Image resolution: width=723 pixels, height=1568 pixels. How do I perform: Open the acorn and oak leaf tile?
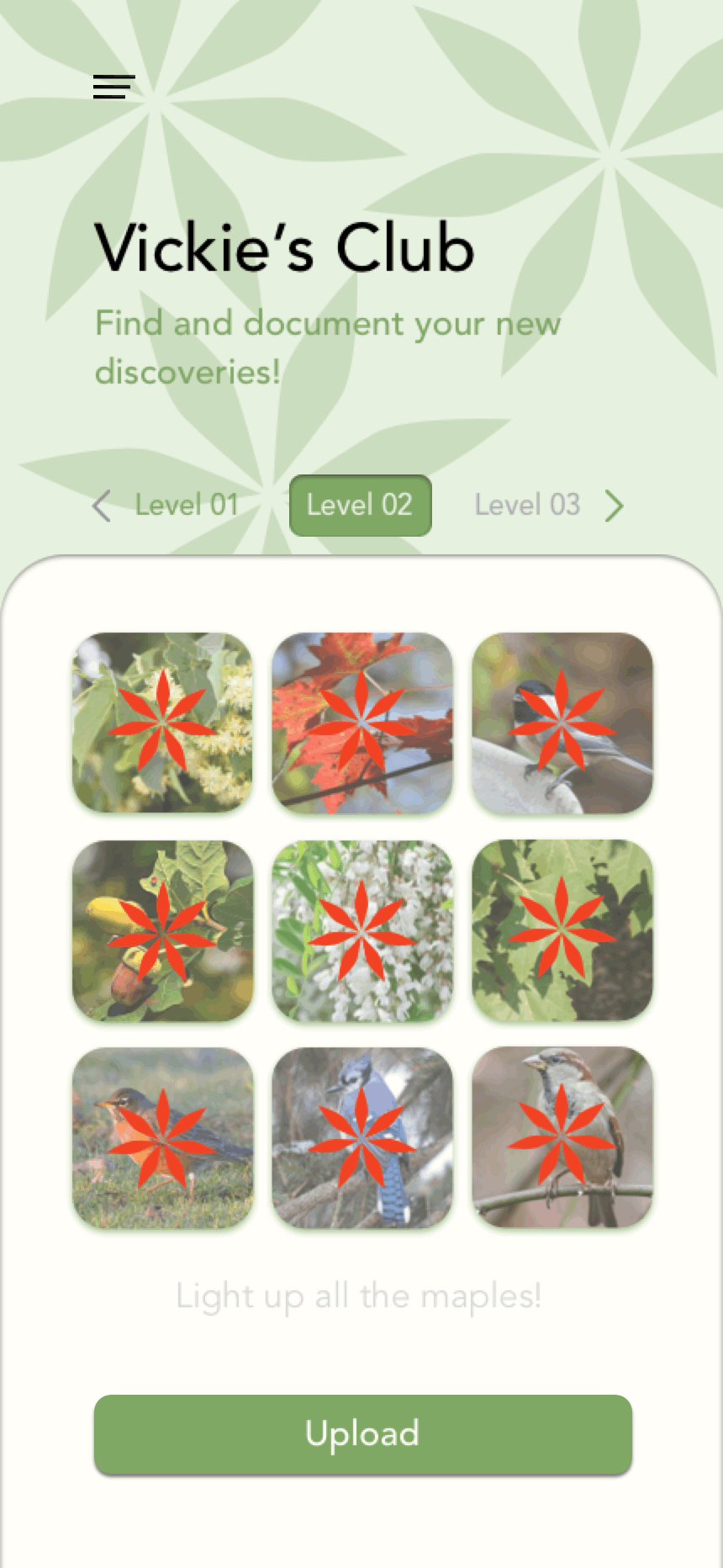(x=162, y=930)
